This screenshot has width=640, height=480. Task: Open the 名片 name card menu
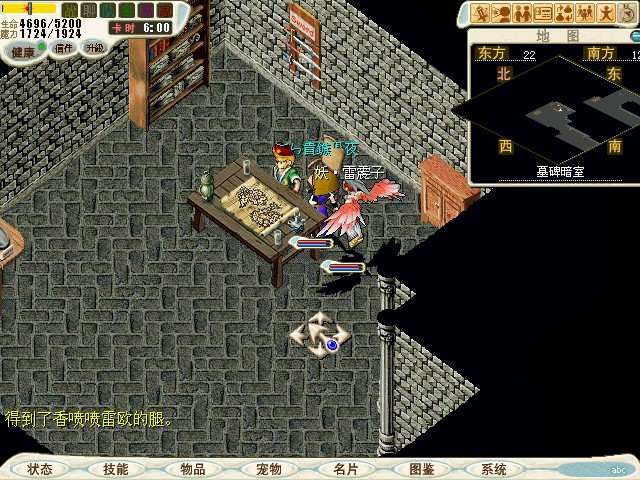click(345, 468)
